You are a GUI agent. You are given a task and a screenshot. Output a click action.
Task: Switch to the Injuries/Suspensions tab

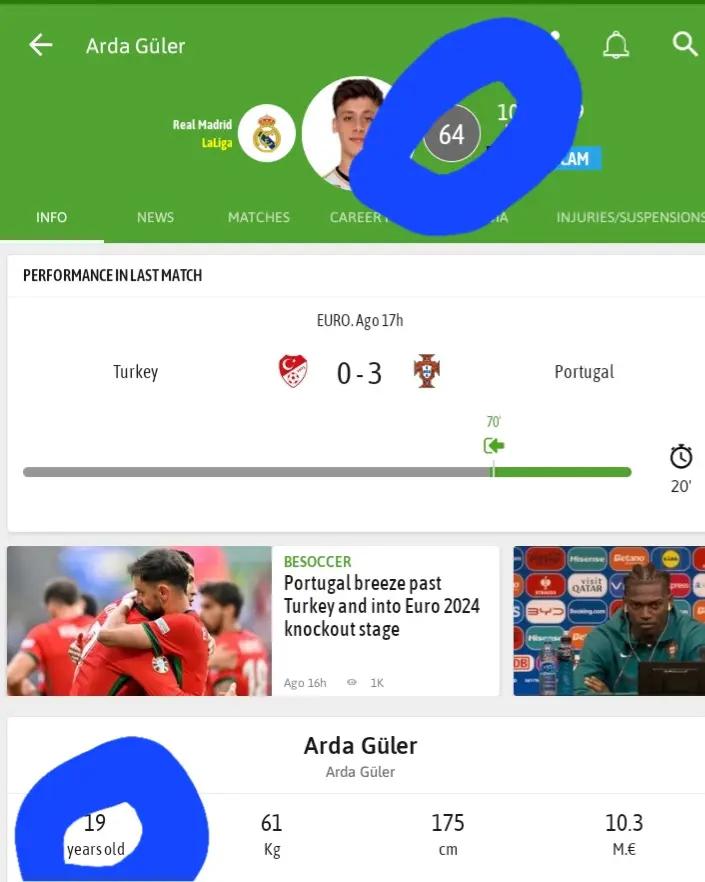[x=630, y=217]
